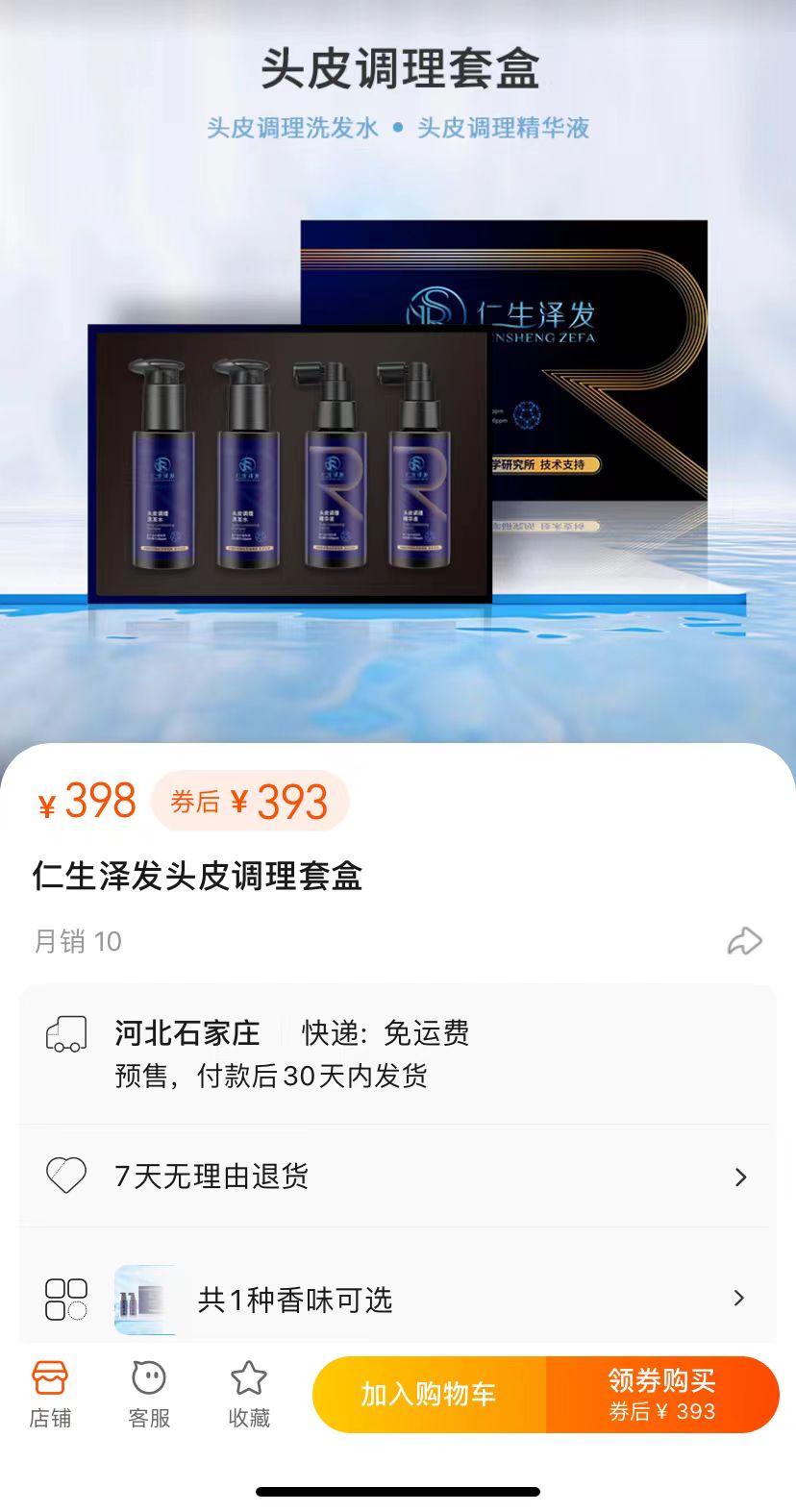796x1512 pixels.
Task: Add product to 收藏 favorites
Action: tap(249, 1394)
